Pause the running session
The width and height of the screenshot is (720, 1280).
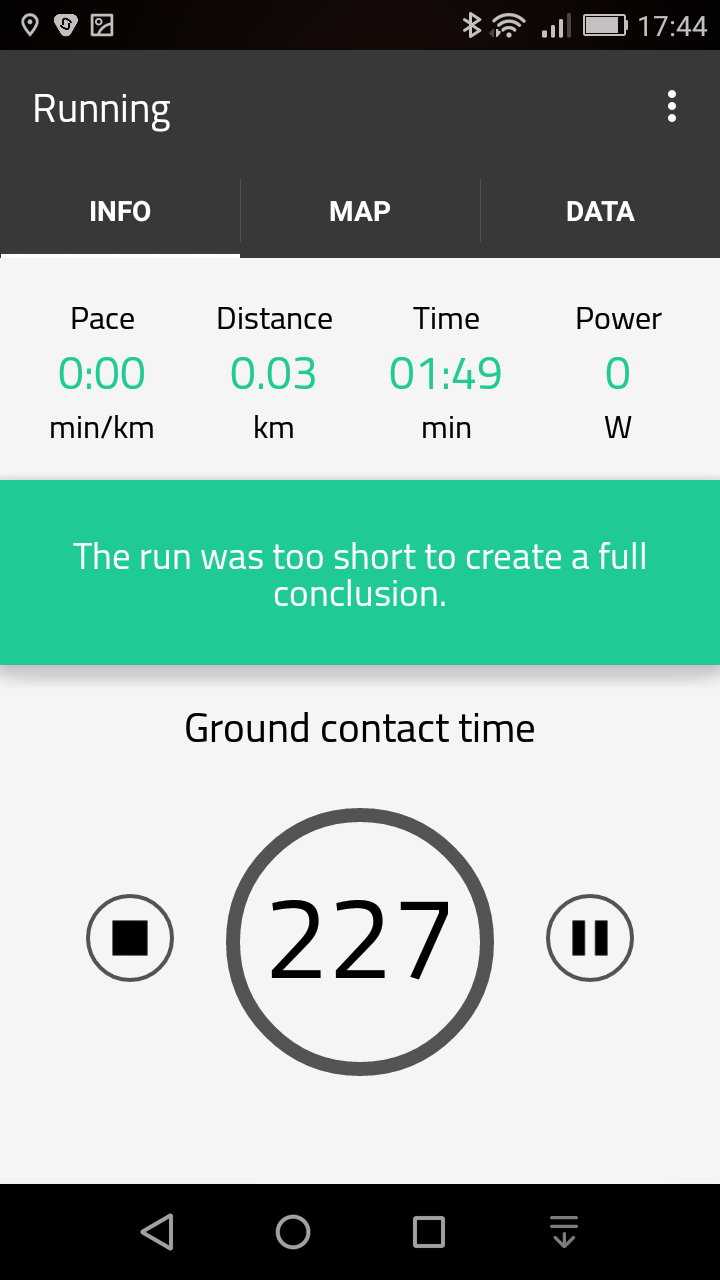[590, 938]
